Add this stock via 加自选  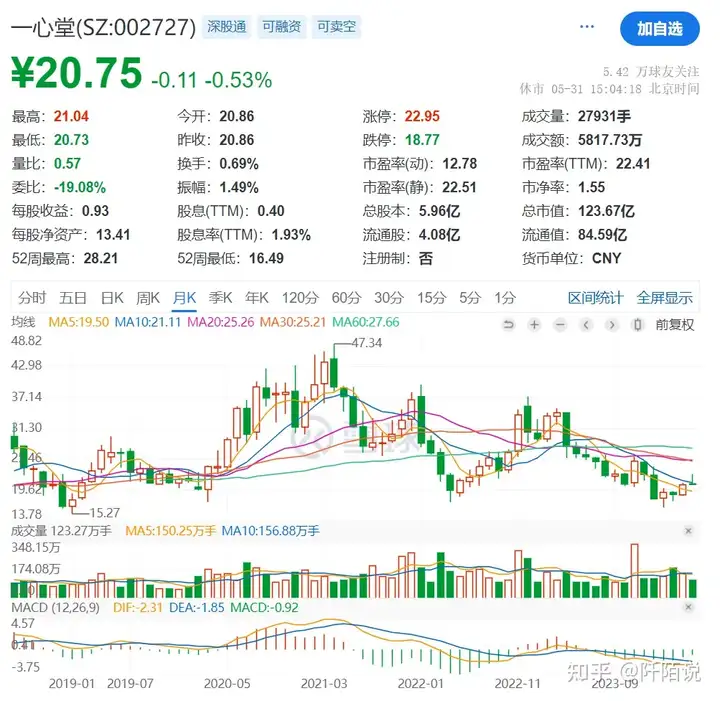(x=660, y=29)
